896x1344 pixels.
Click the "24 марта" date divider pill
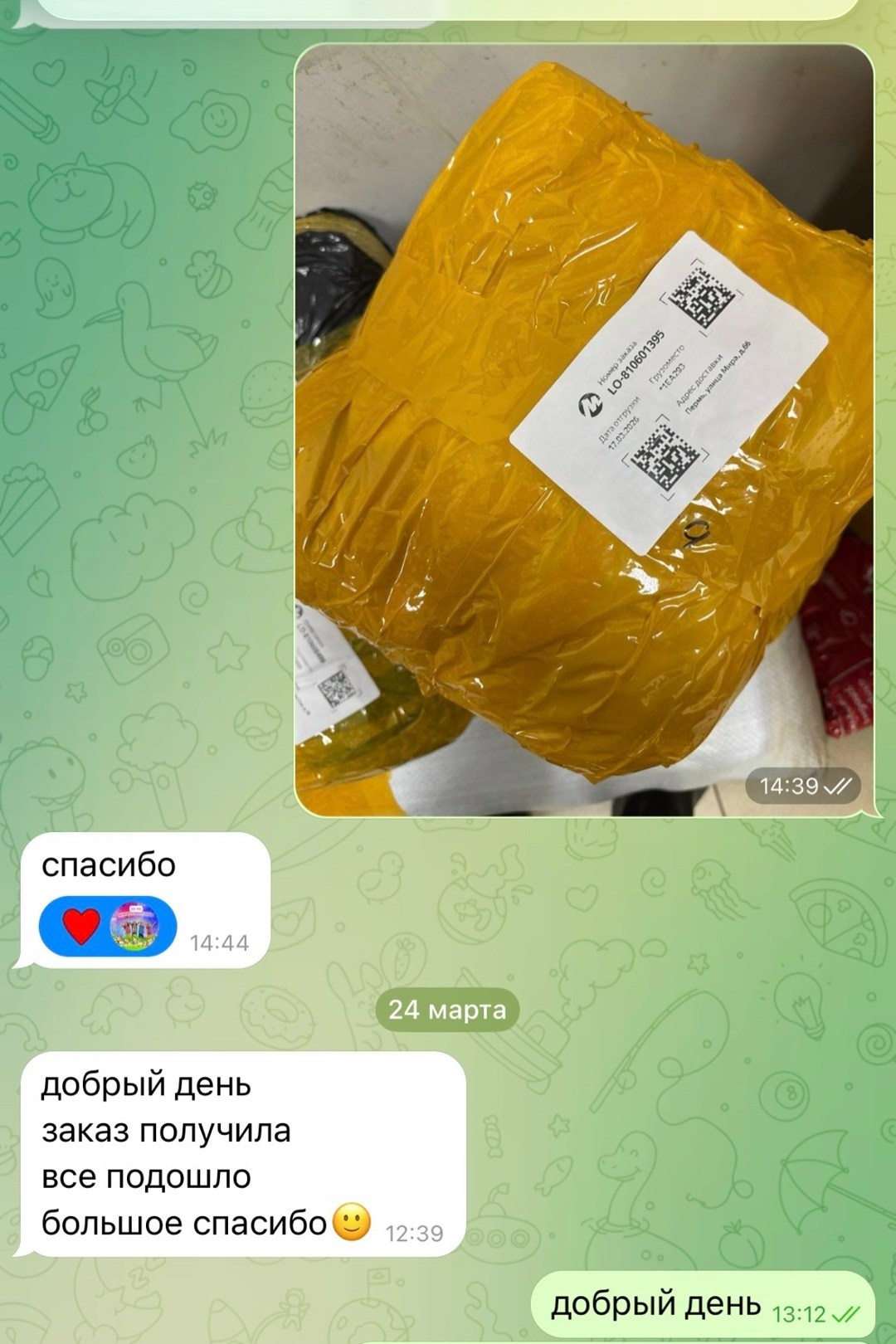448,1008
